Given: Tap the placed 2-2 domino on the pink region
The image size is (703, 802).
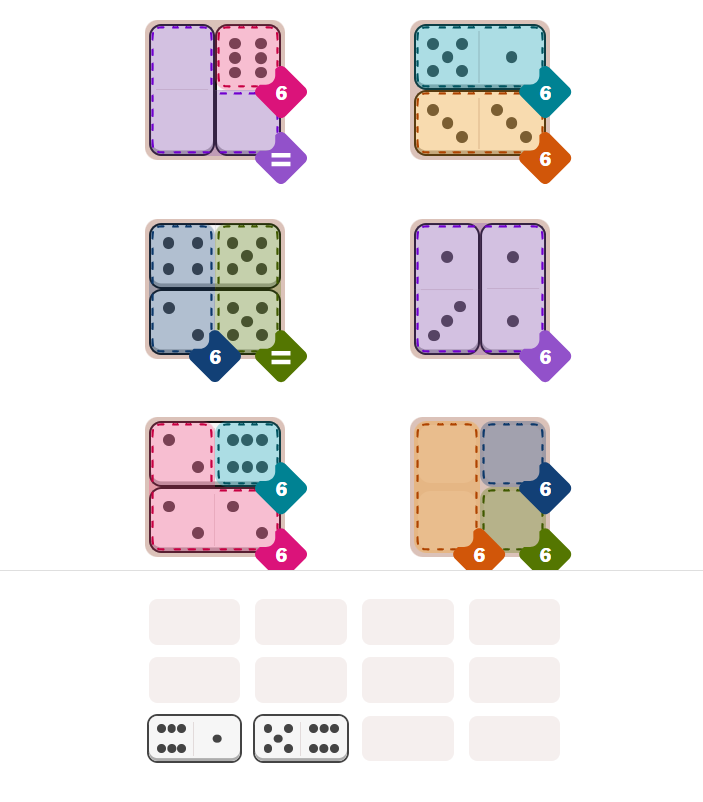Looking at the screenshot, I should 214,519.
